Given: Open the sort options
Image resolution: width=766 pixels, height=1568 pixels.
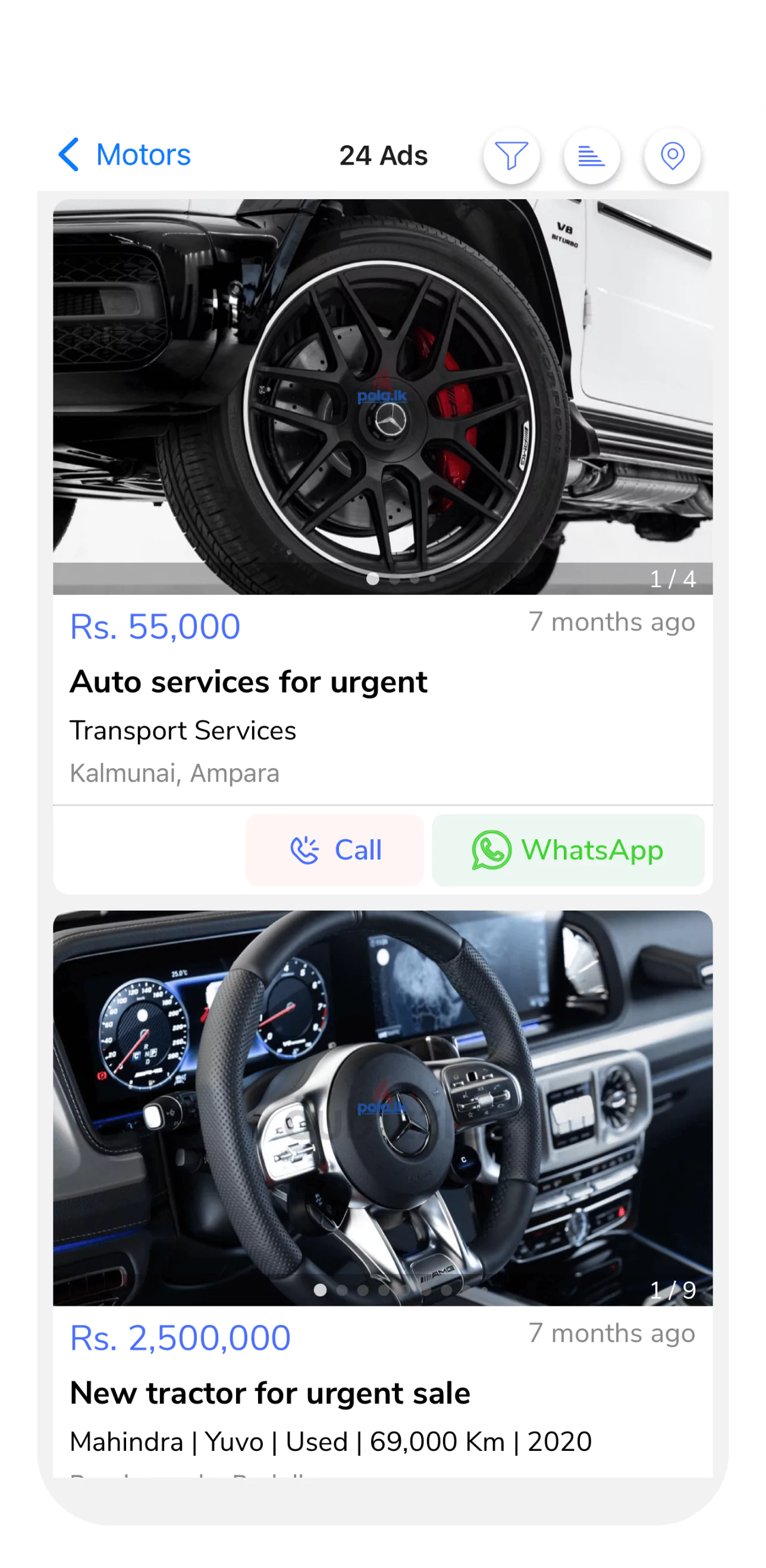Looking at the screenshot, I should 591,156.
